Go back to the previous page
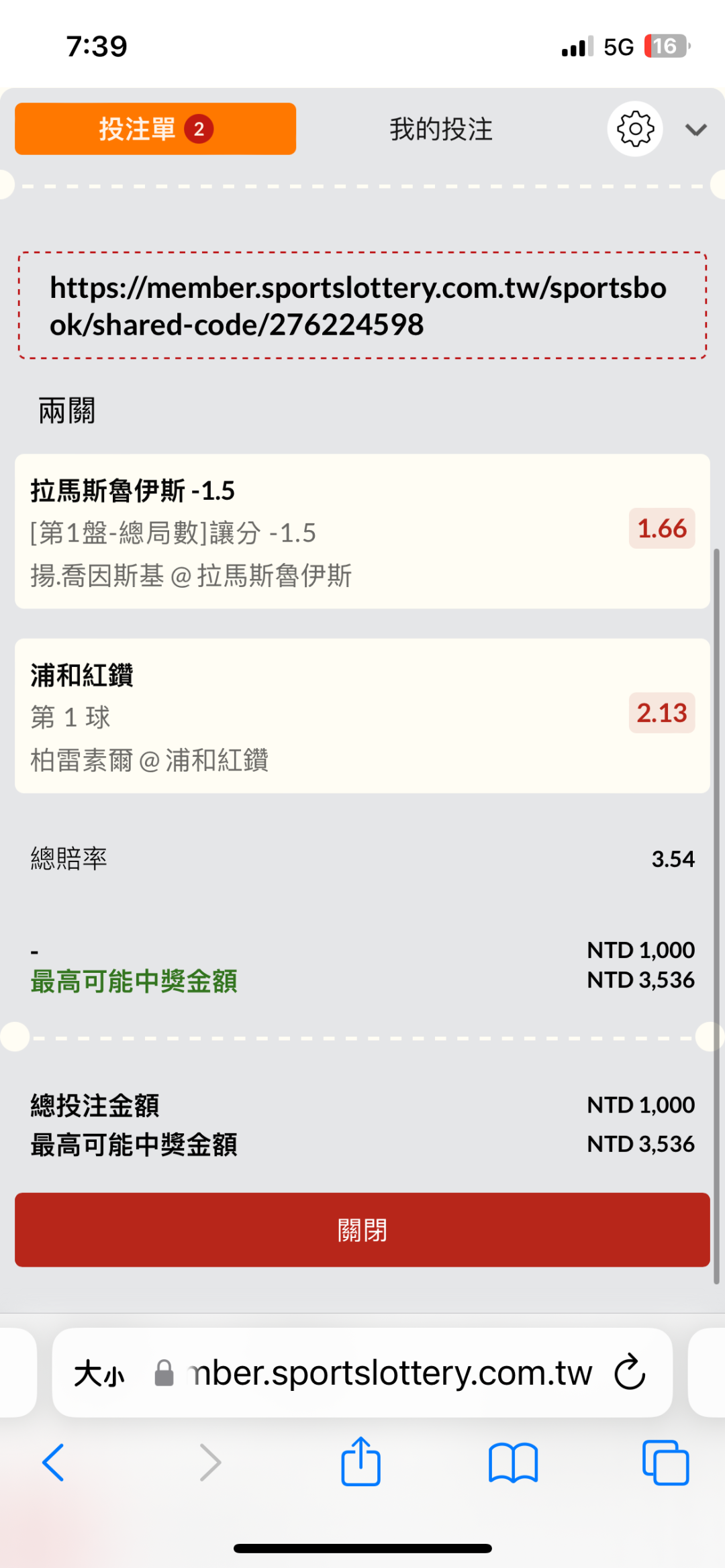 point(54,1462)
